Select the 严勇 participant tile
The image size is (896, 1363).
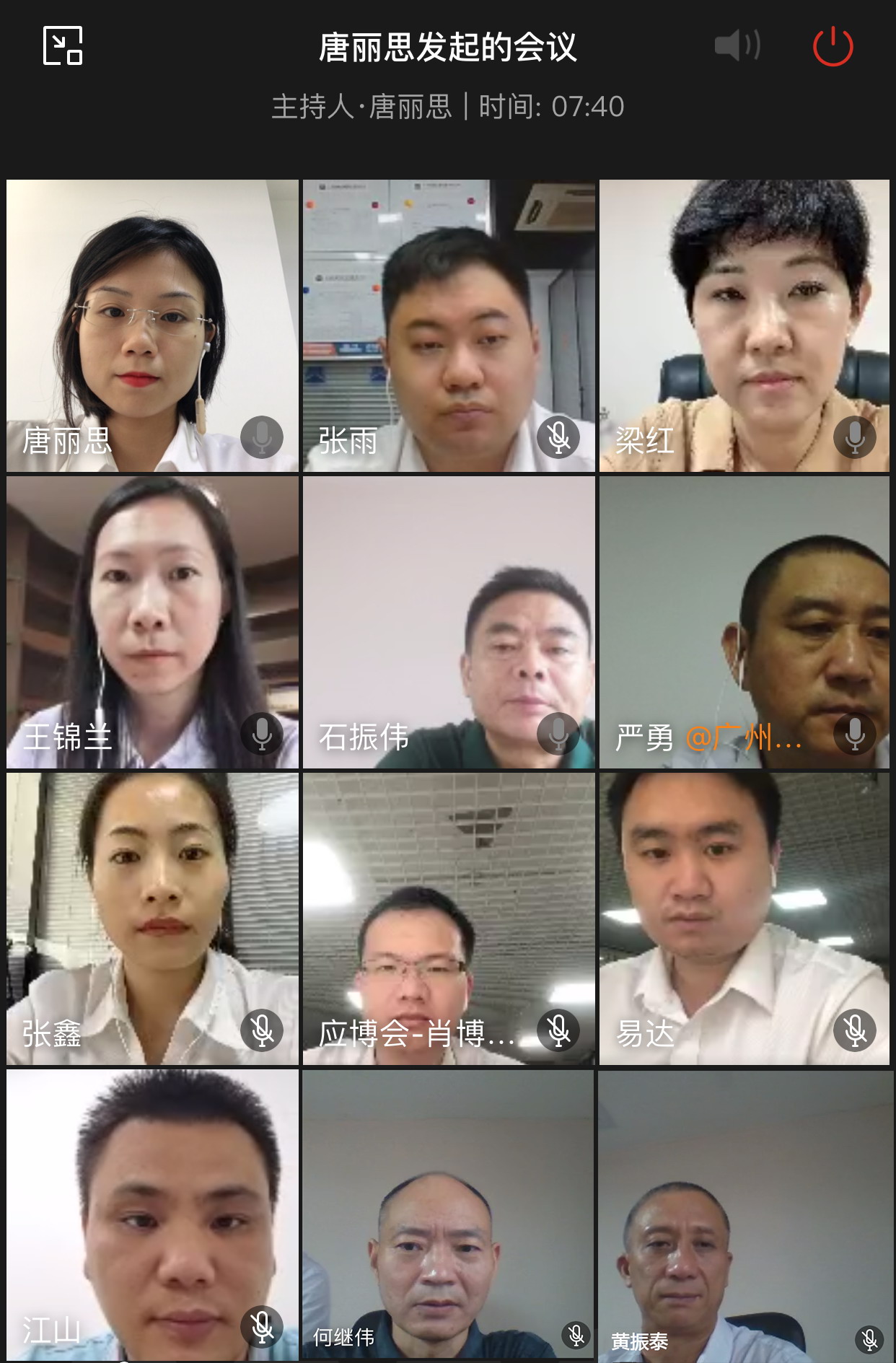point(745,622)
